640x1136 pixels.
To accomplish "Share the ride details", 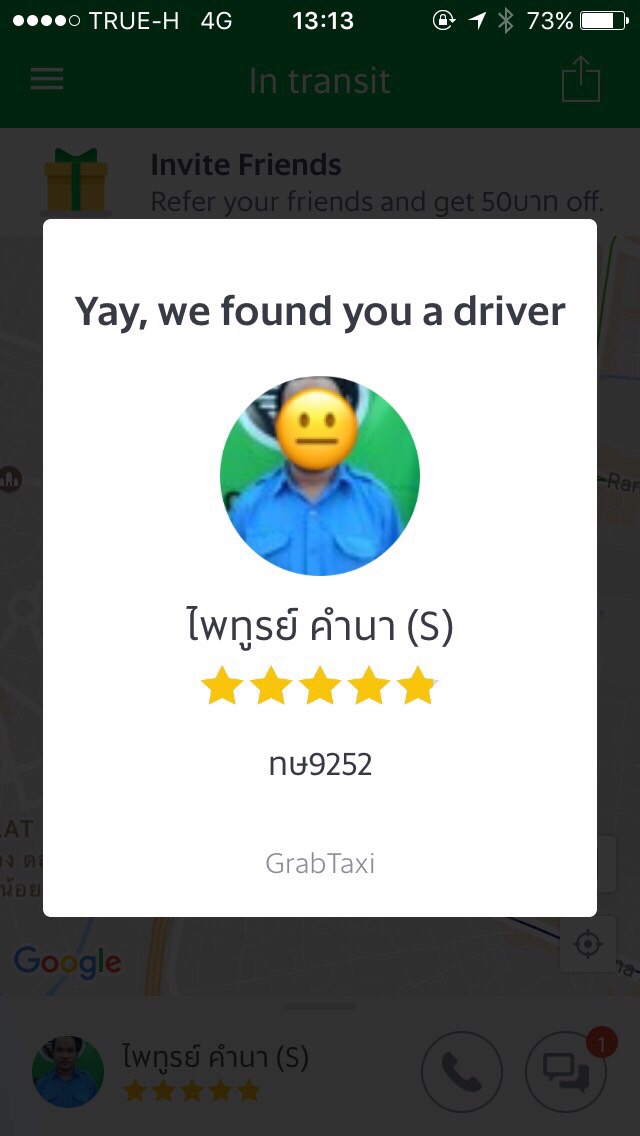I will [581, 78].
